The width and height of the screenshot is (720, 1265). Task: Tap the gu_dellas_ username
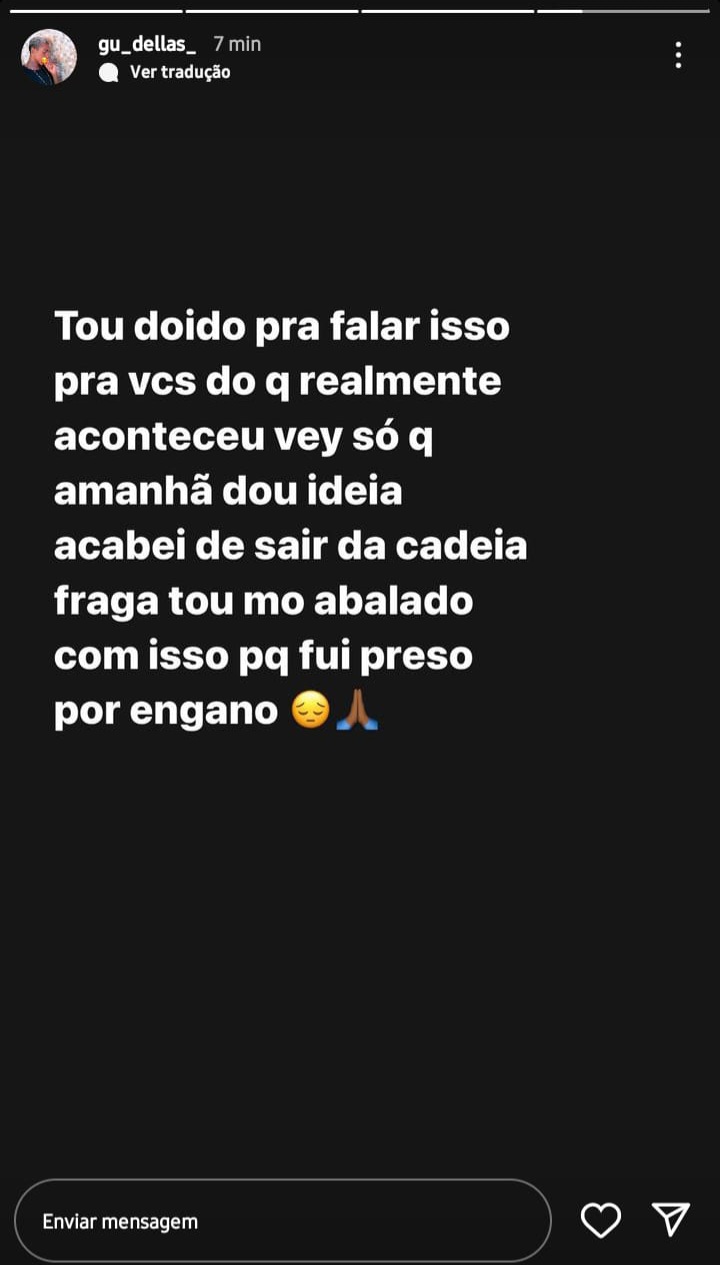pyautogui.click(x=147, y=44)
